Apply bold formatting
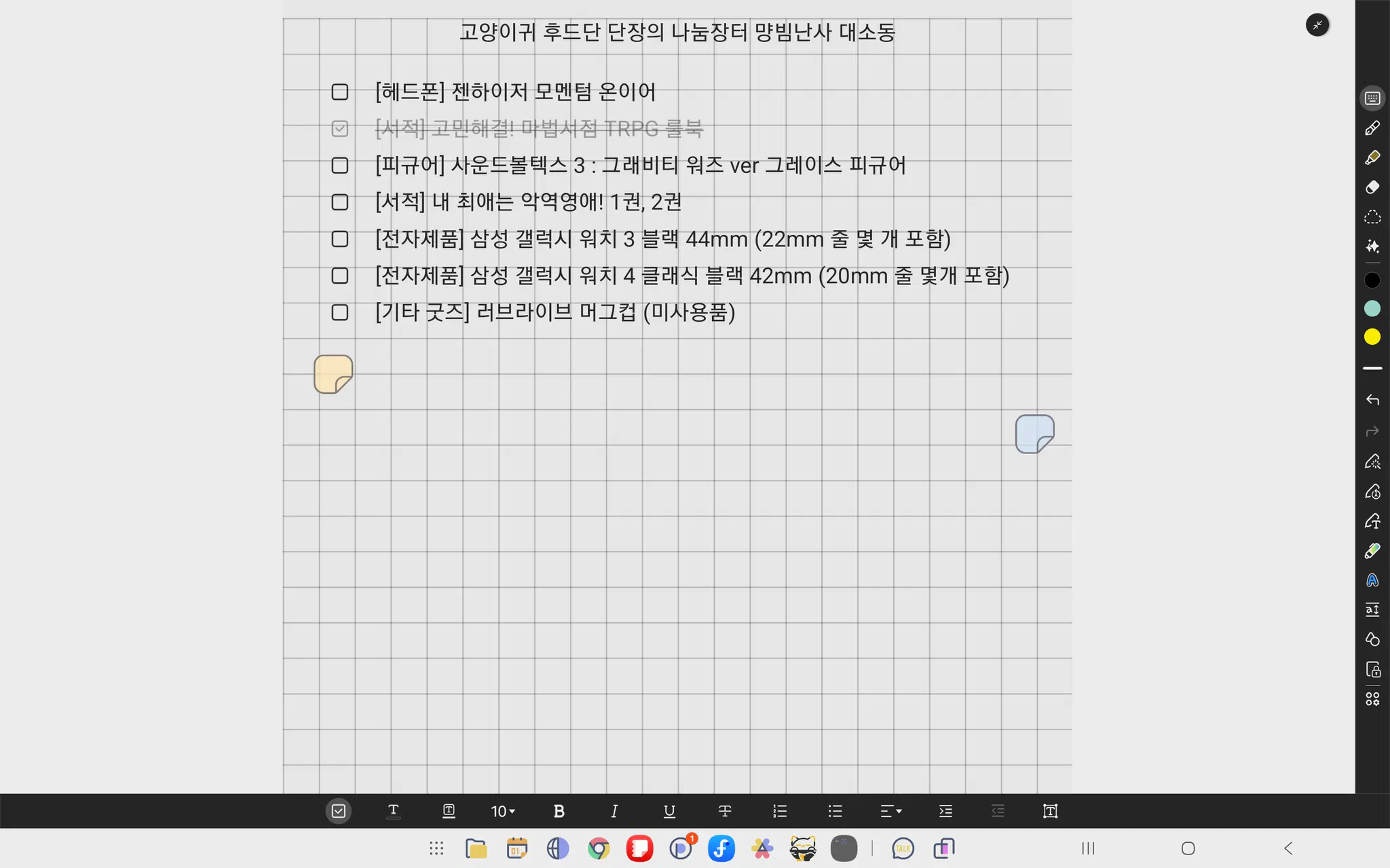This screenshot has width=1390, height=868. (559, 811)
